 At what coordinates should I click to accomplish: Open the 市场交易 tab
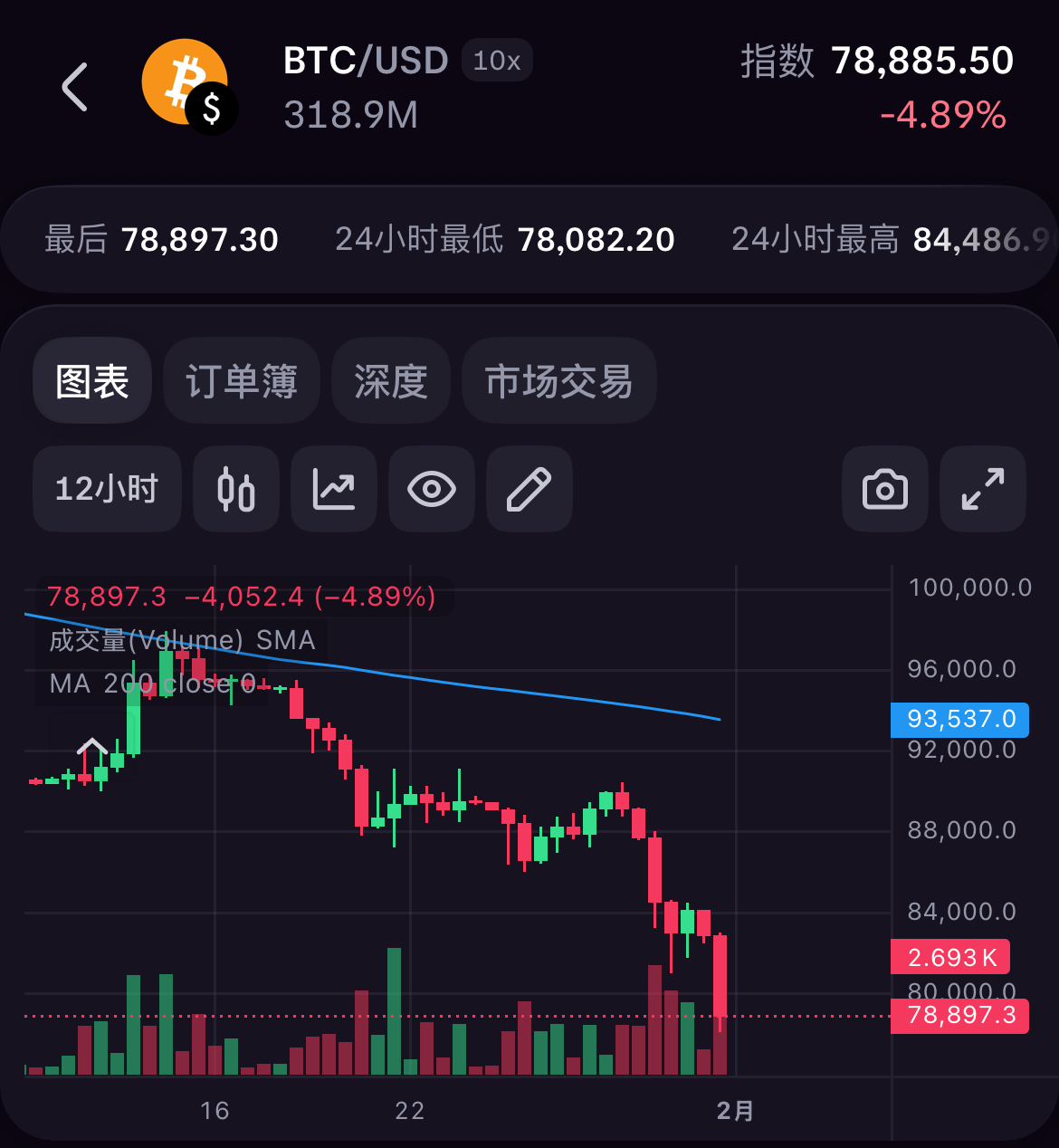pyautogui.click(x=558, y=381)
